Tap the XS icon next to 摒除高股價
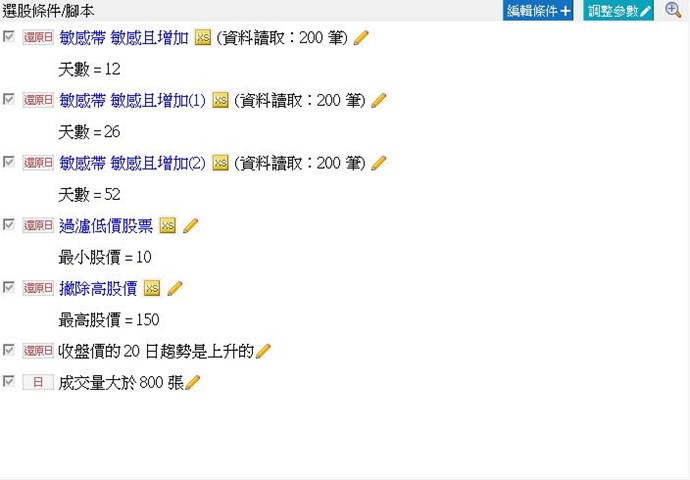 [152, 289]
